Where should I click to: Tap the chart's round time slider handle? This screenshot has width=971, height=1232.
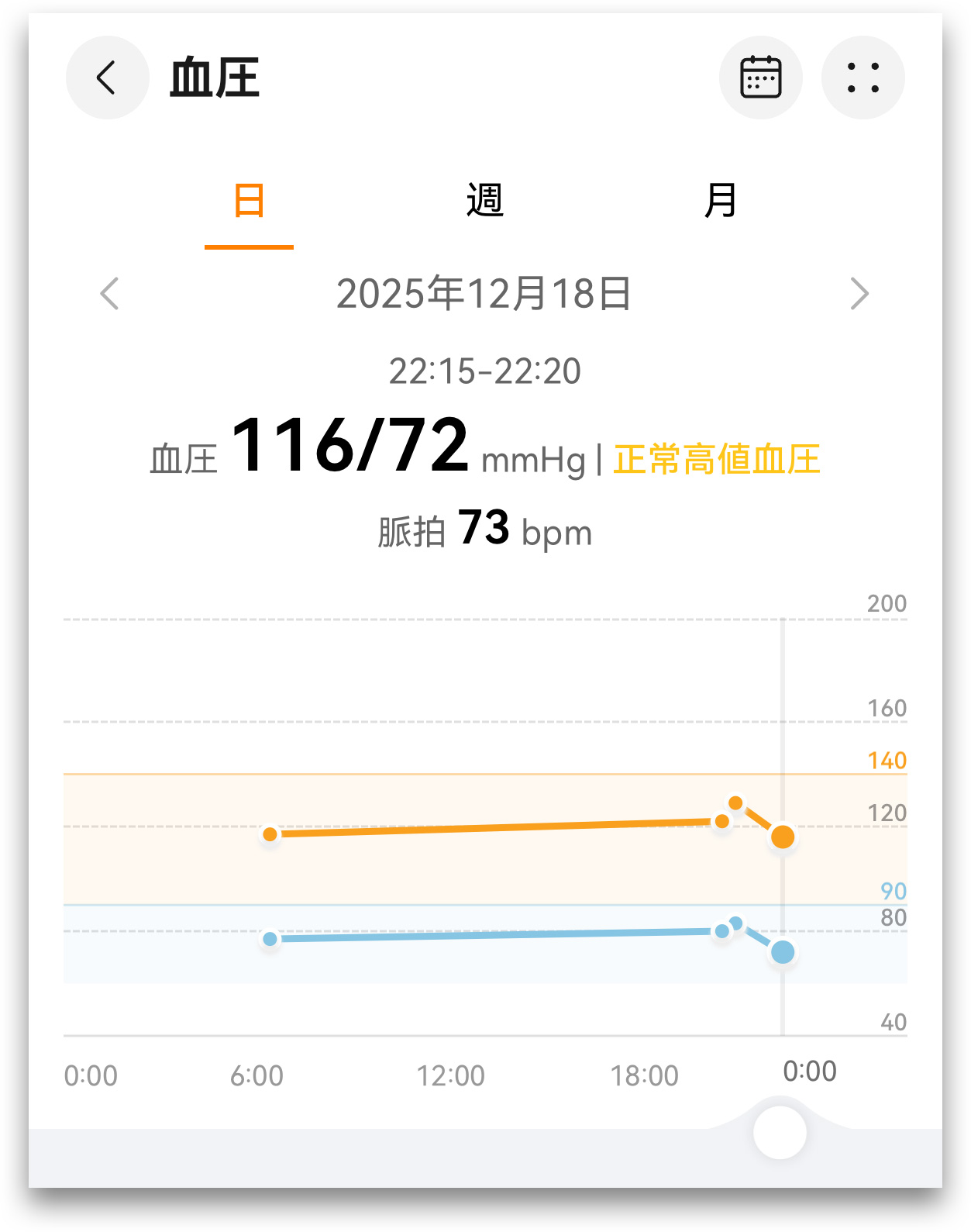[x=780, y=1133]
